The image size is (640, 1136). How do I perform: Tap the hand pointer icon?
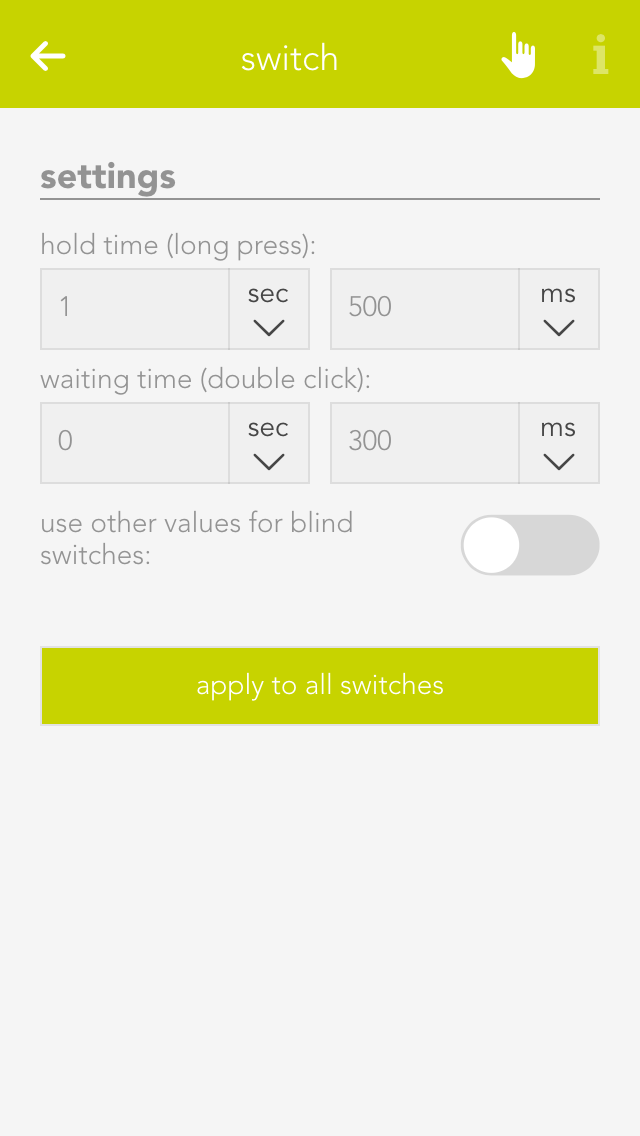coord(518,56)
